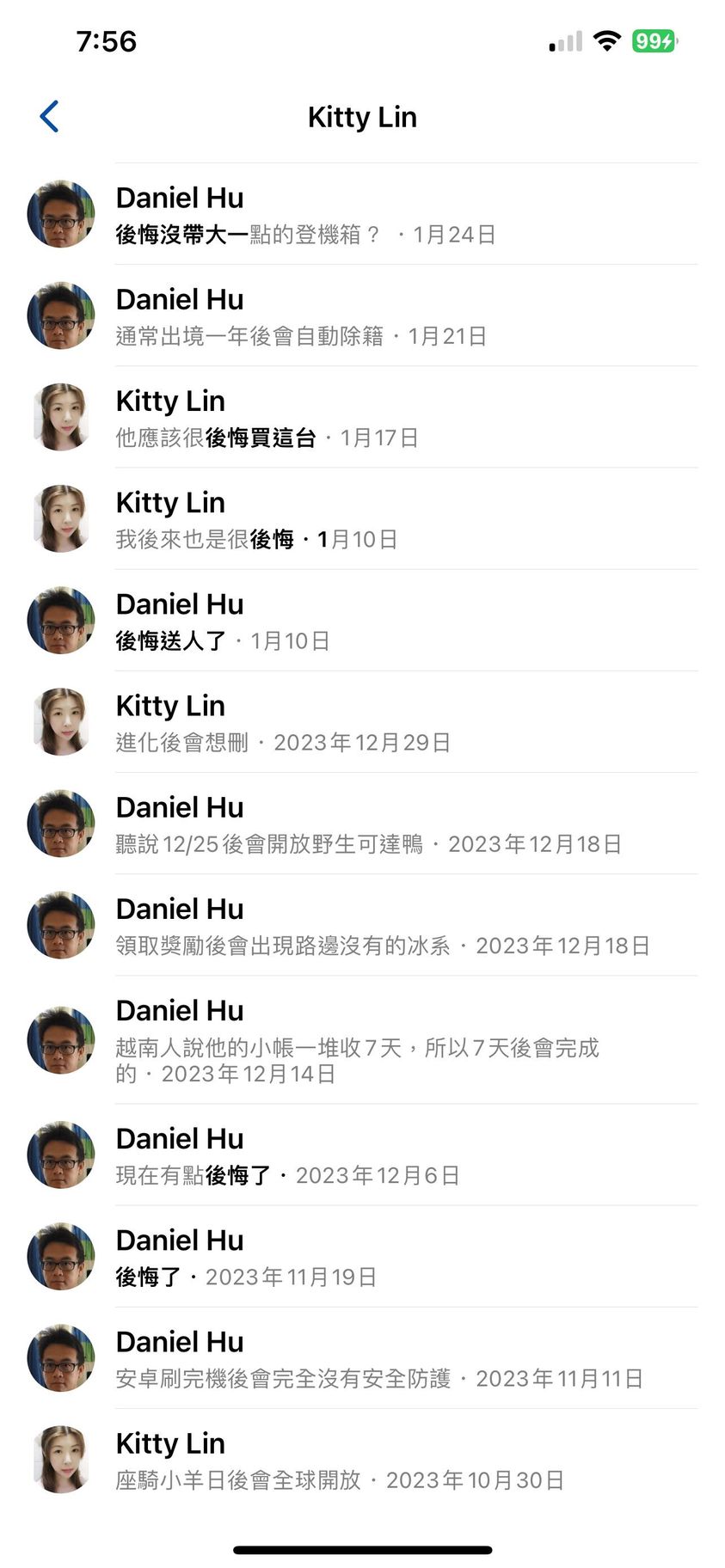Open Daniel Hu's message dated 1月24日
The image size is (725, 1568).
(x=361, y=215)
